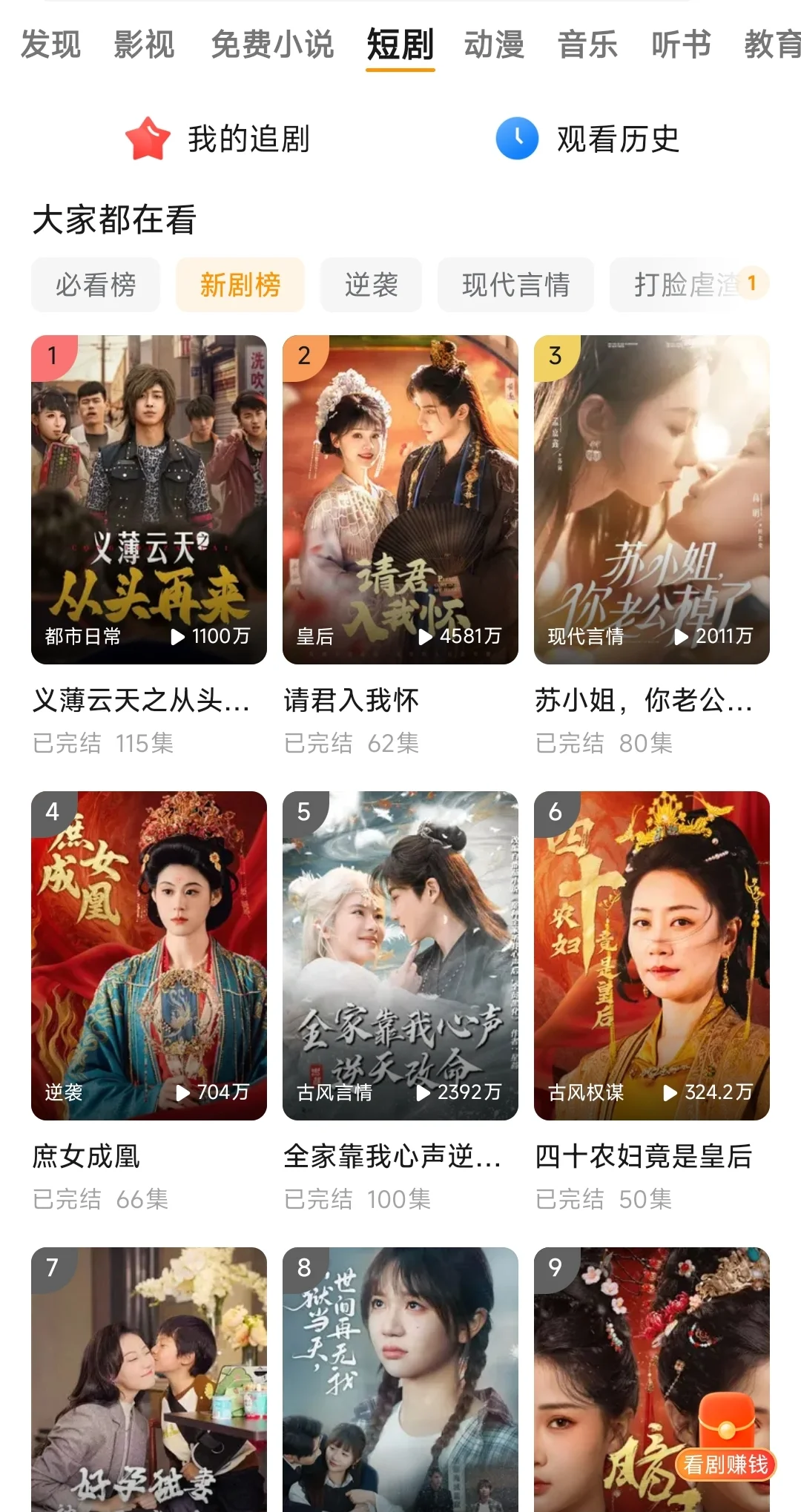Open the drama 庶女成凰
This screenshot has width=801, height=1512.
coord(149,955)
